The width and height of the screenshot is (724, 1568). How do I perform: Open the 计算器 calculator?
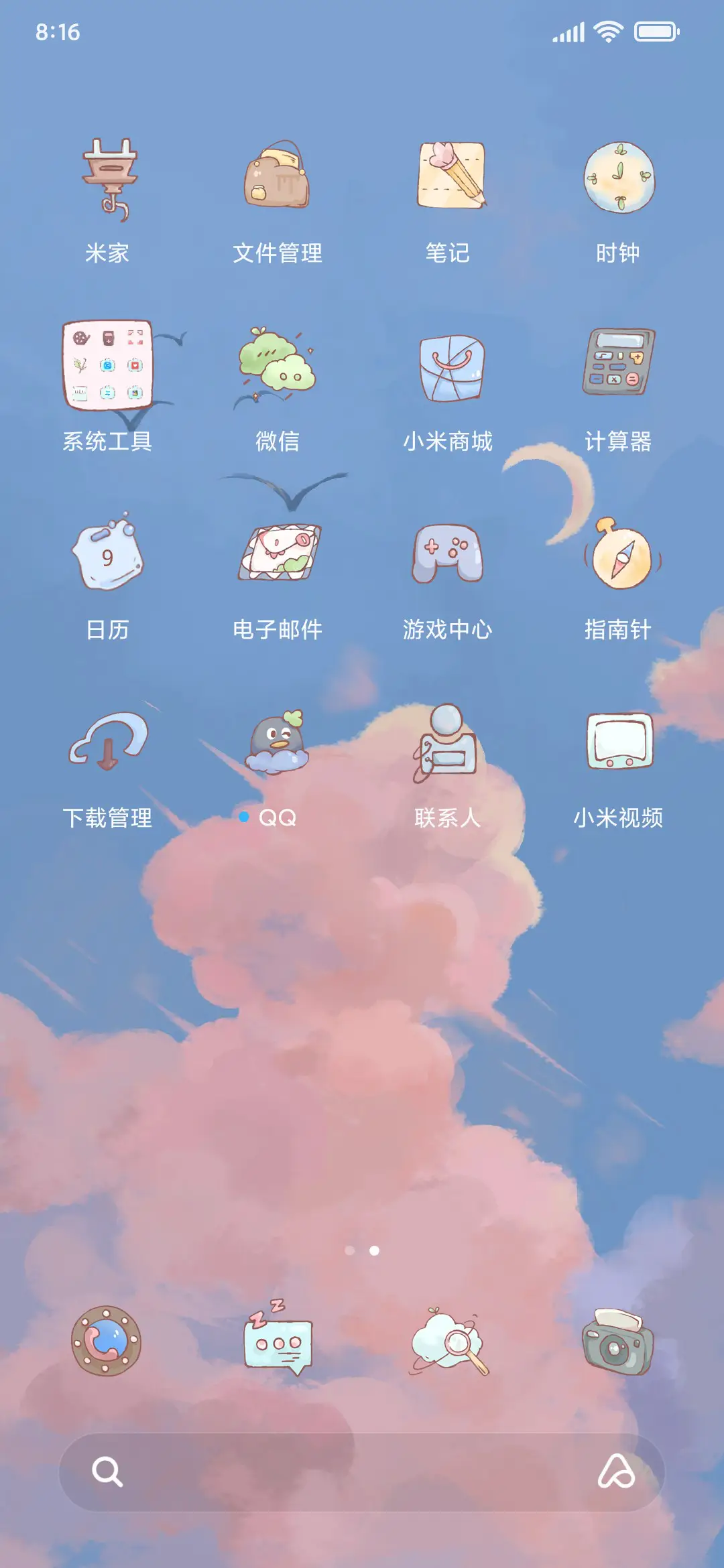coord(617,365)
